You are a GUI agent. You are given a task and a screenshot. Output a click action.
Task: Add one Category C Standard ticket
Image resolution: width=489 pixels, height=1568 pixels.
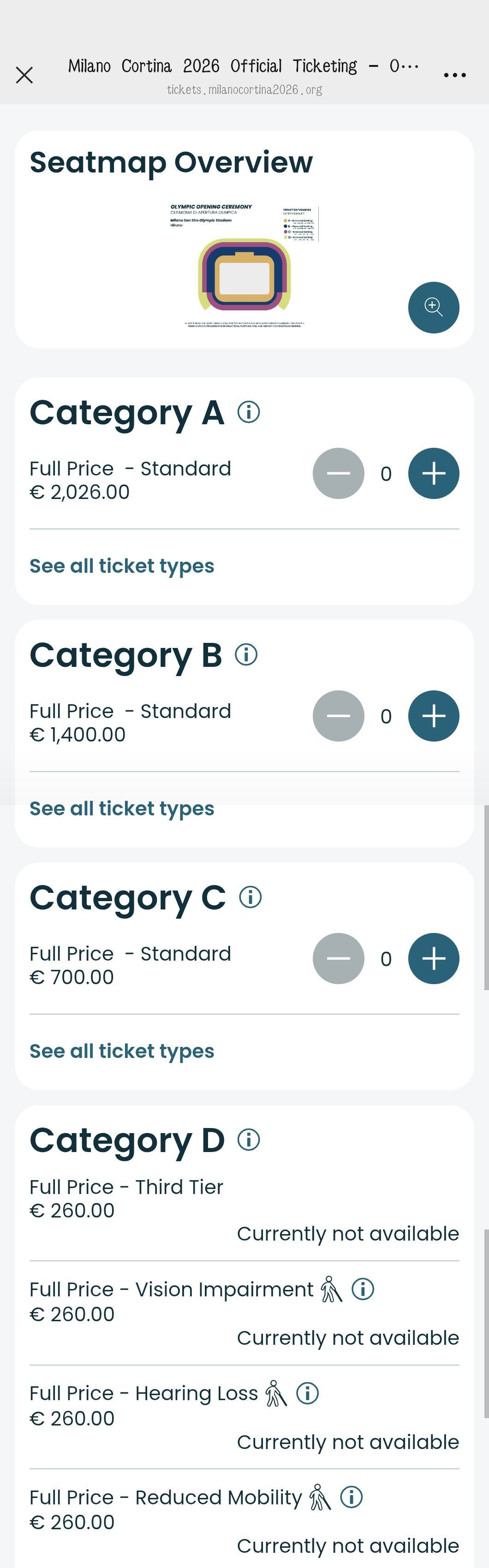click(x=434, y=959)
